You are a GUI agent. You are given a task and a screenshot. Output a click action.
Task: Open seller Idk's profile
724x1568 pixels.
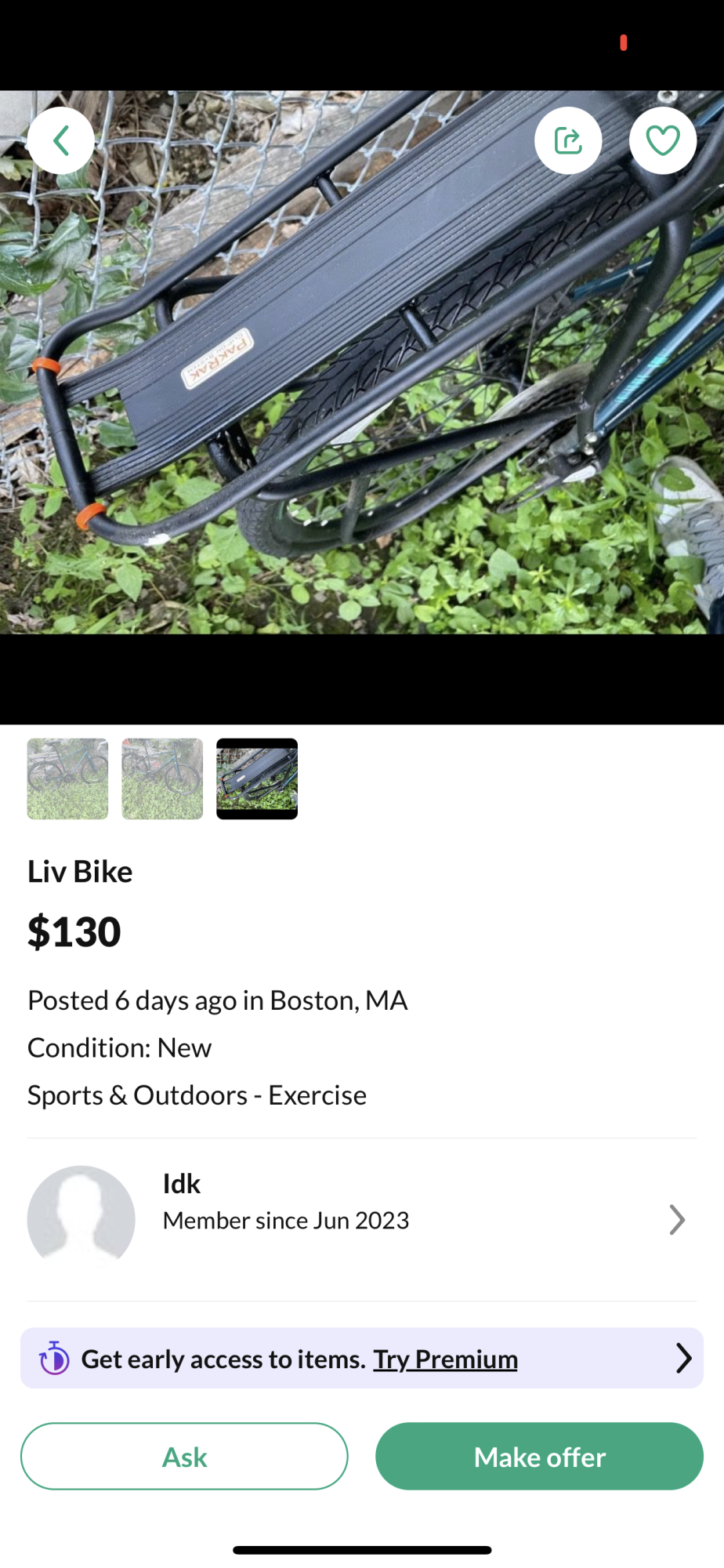pos(360,1219)
